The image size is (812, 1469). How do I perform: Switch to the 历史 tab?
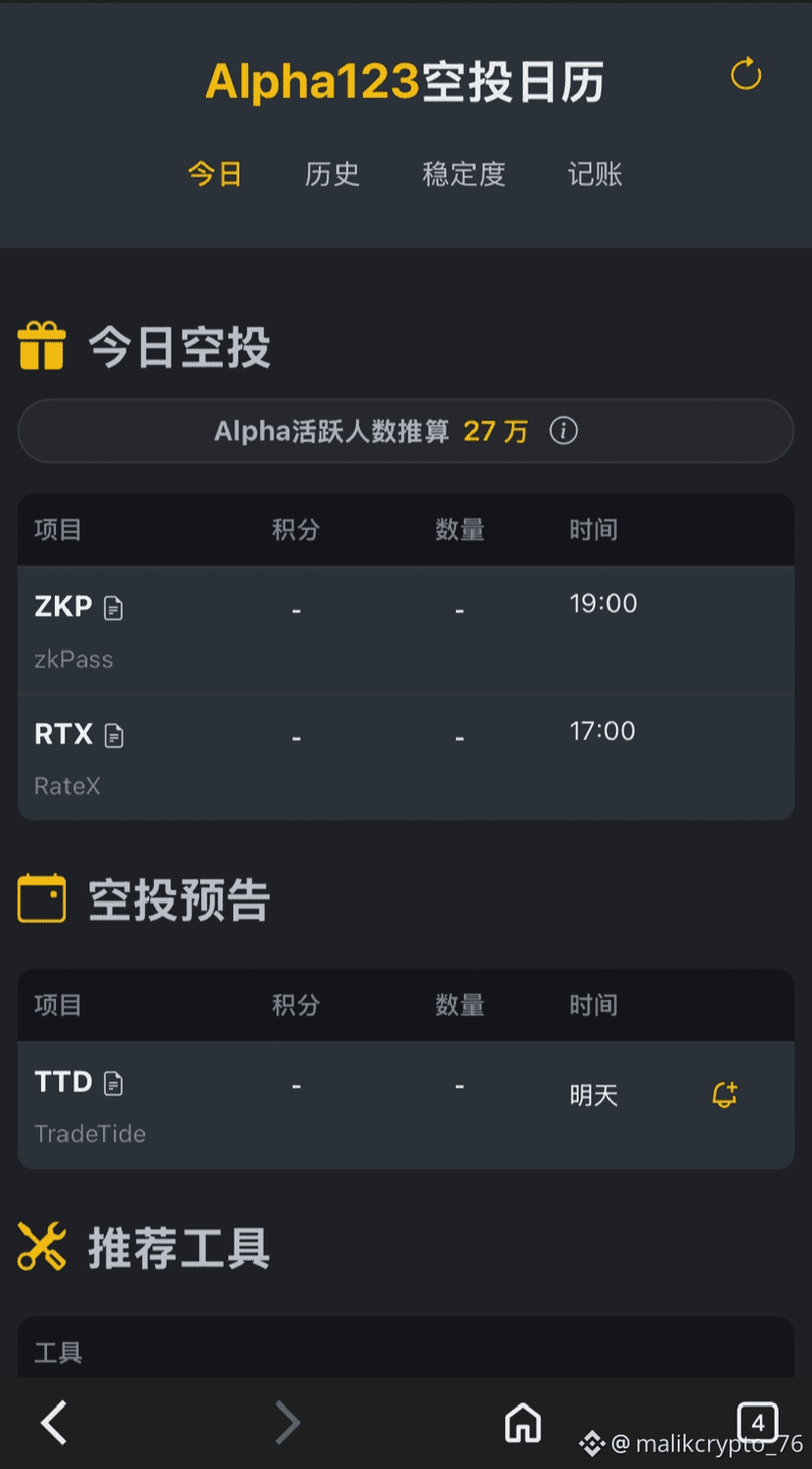tap(332, 175)
